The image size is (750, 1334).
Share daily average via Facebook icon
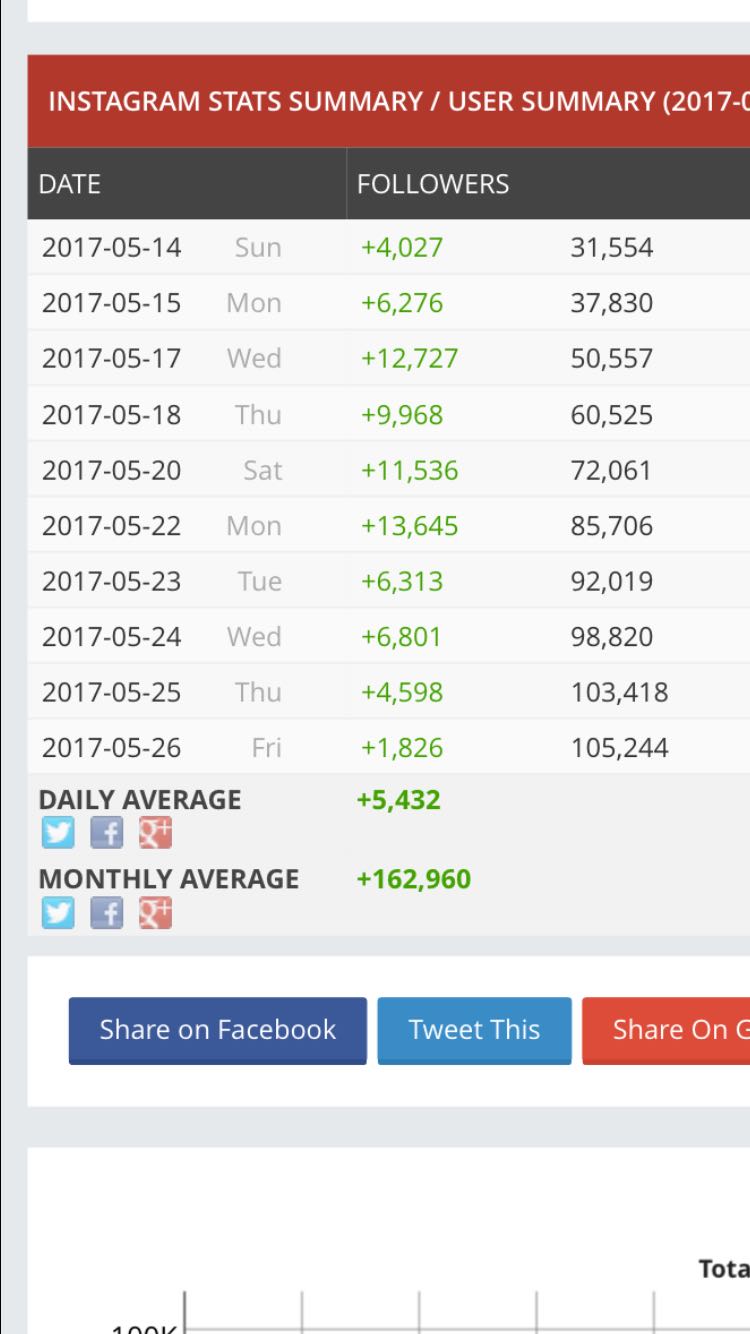[106, 833]
